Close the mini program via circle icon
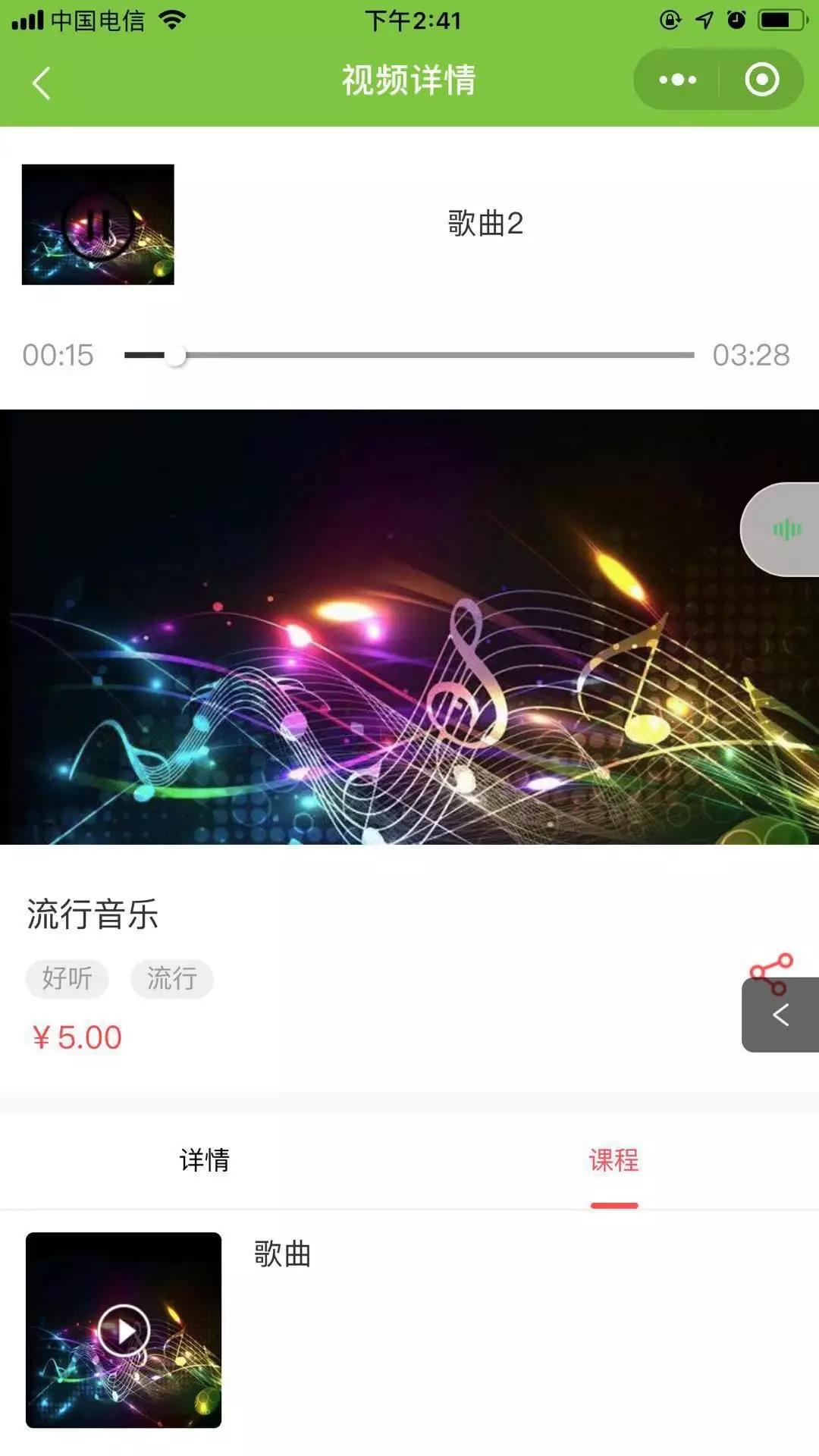The height and width of the screenshot is (1456, 819). pos(761,80)
